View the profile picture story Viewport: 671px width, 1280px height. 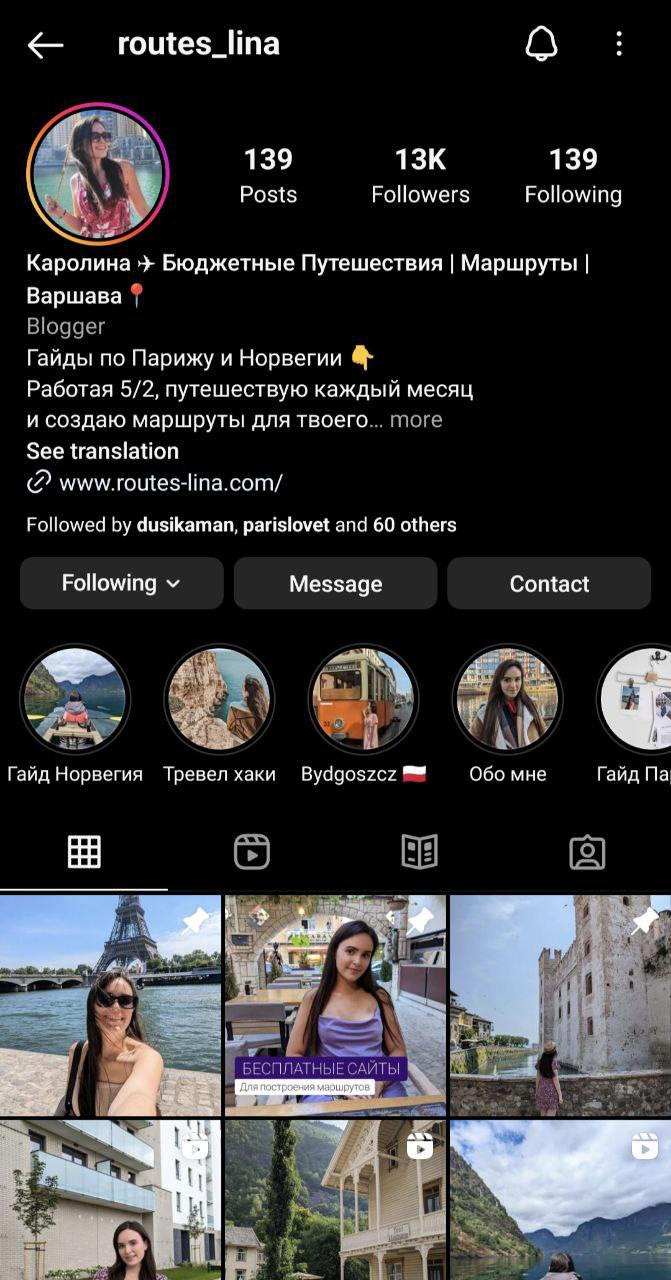coord(98,174)
